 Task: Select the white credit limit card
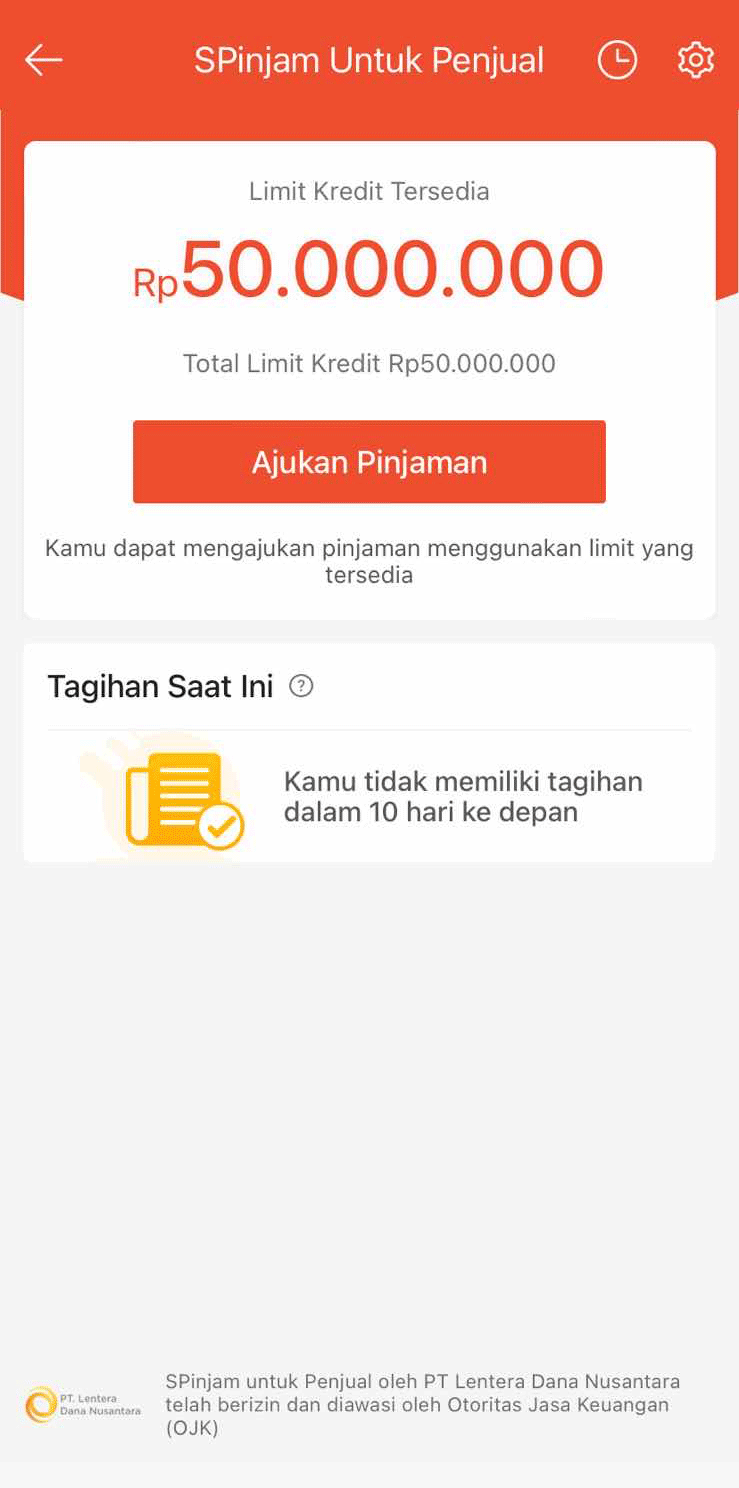tap(369, 380)
